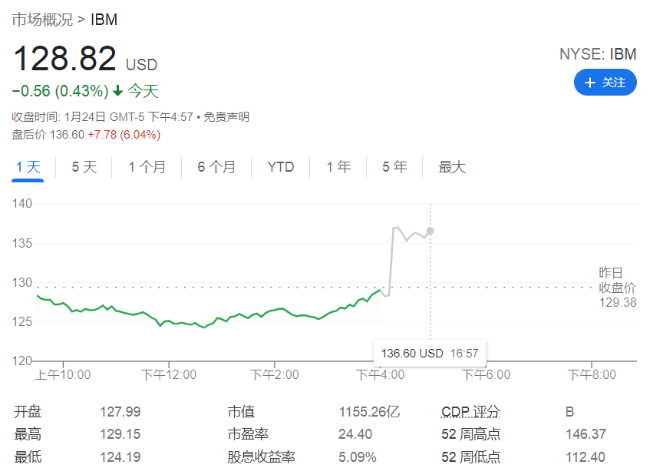The image size is (651, 476).
Task: Open the CDP 评分 info link
Action: tap(471, 412)
